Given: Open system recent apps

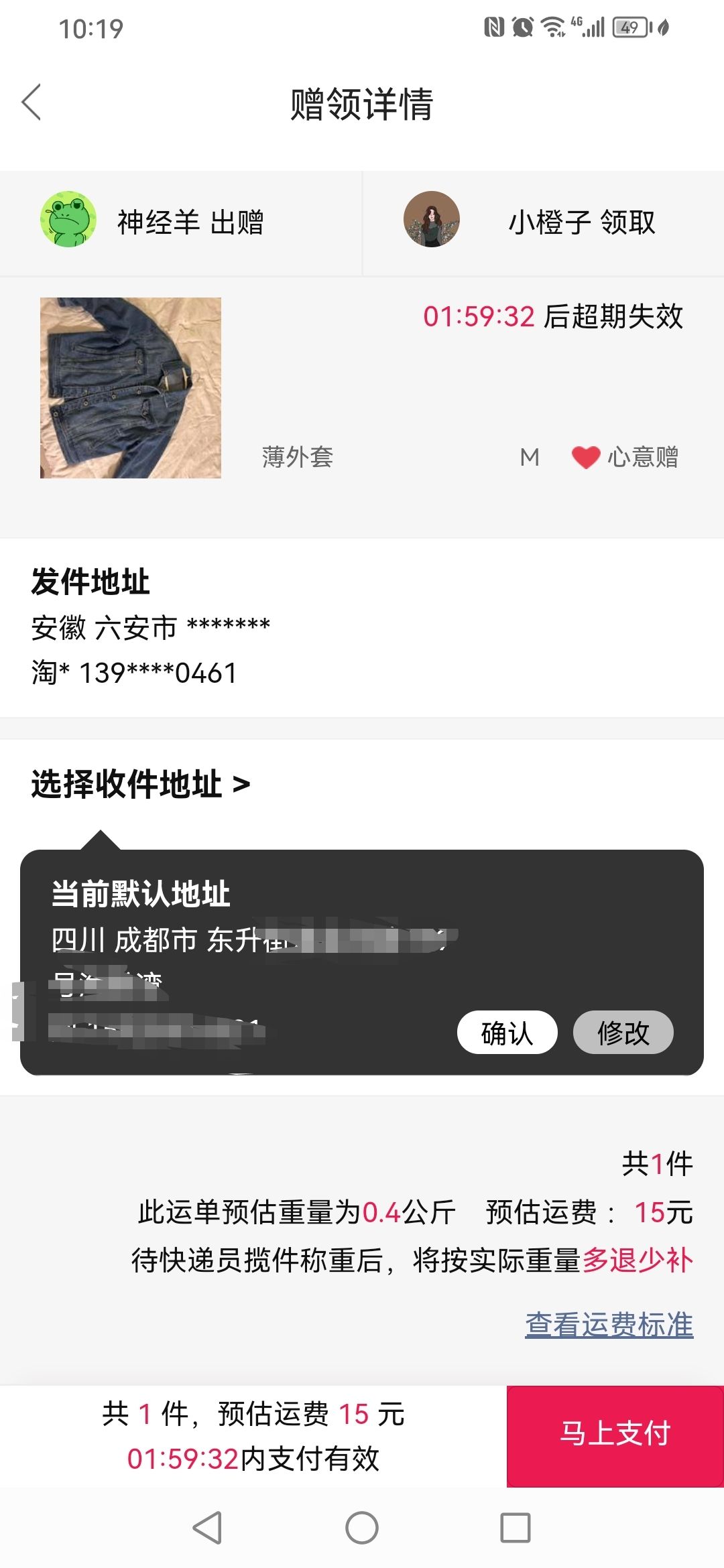Looking at the screenshot, I should coord(516,1528).
